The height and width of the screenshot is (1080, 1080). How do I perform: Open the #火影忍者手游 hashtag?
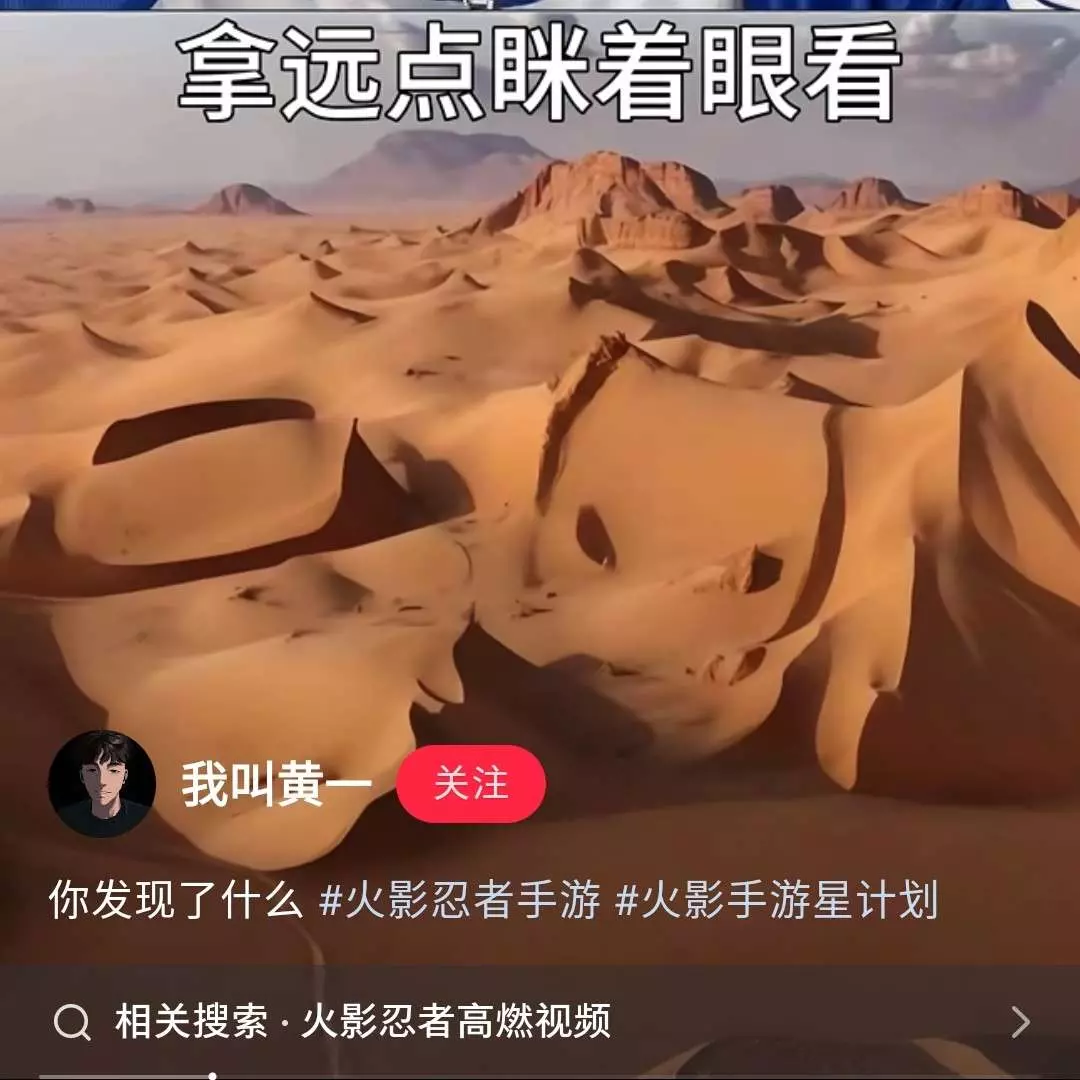[x=459, y=901]
